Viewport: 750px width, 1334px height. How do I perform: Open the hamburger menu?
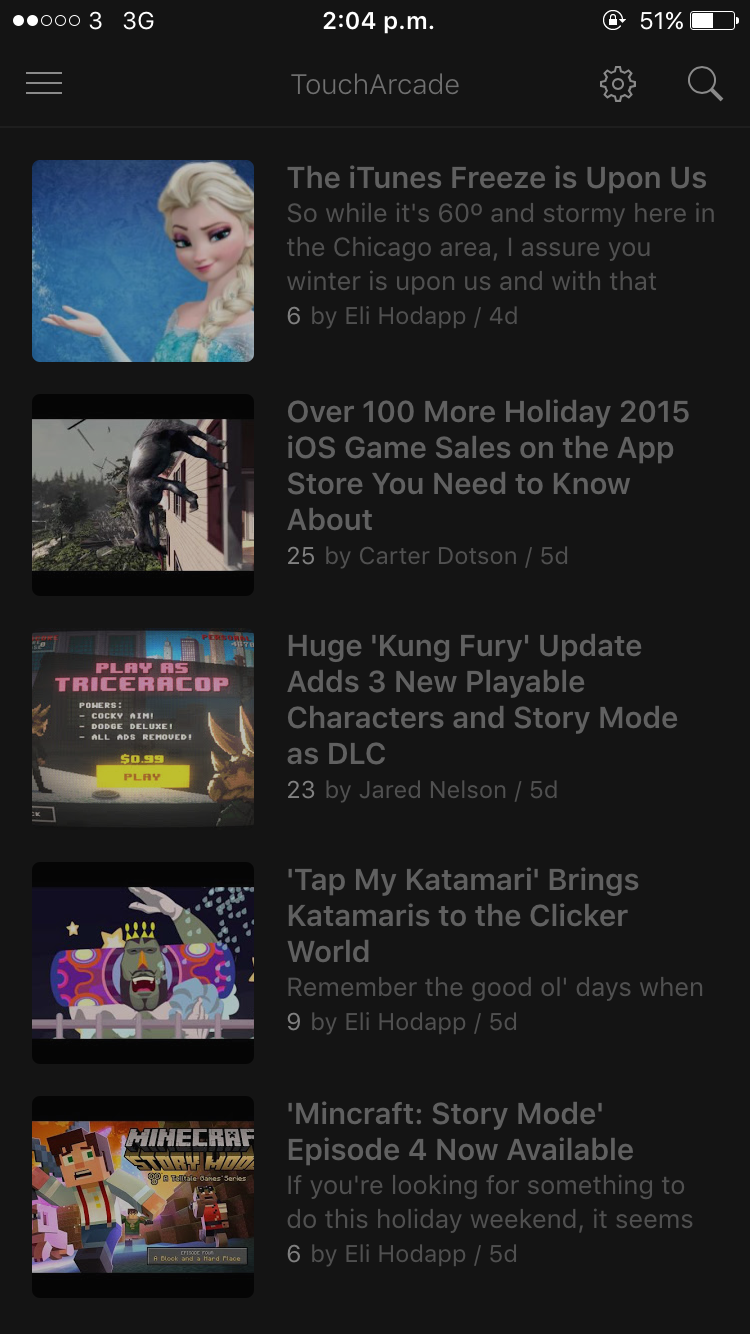tap(44, 84)
